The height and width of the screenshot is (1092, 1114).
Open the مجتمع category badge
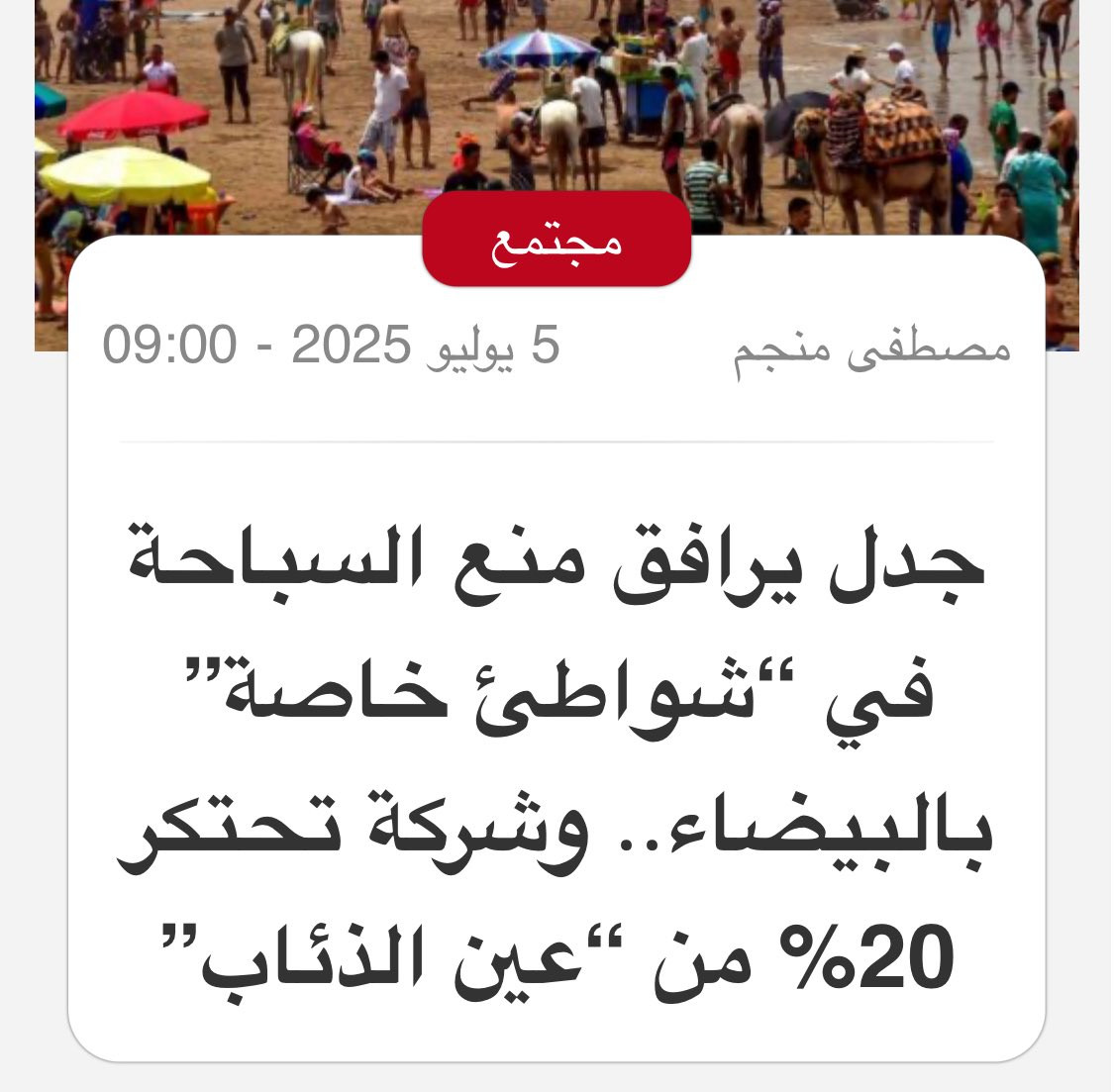click(557, 241)
